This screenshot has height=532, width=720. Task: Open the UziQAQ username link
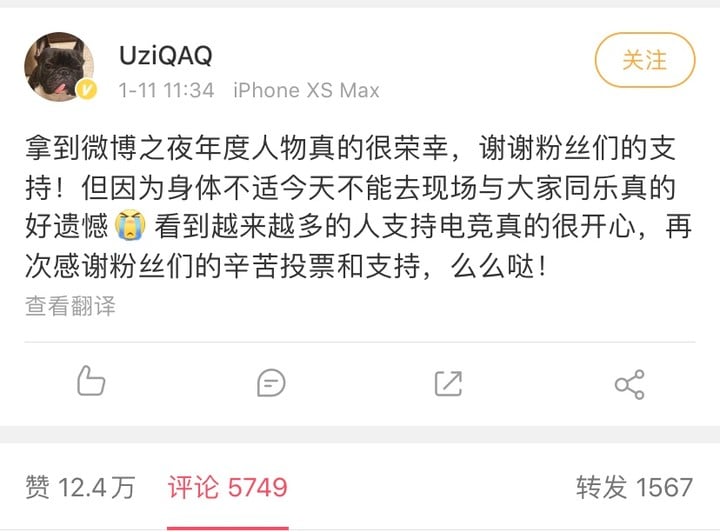(165, 55)
